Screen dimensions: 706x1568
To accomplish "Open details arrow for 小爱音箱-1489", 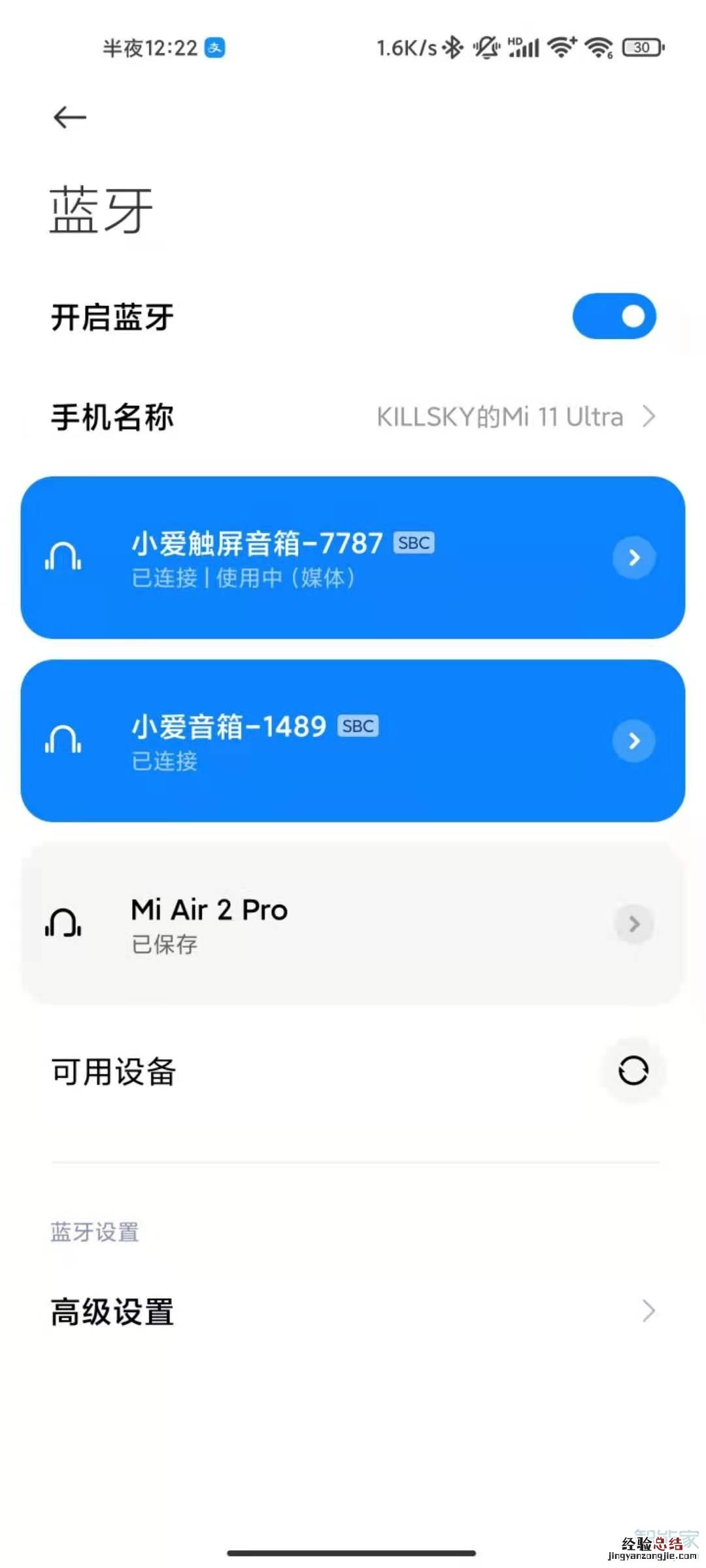I will (633, 740).
